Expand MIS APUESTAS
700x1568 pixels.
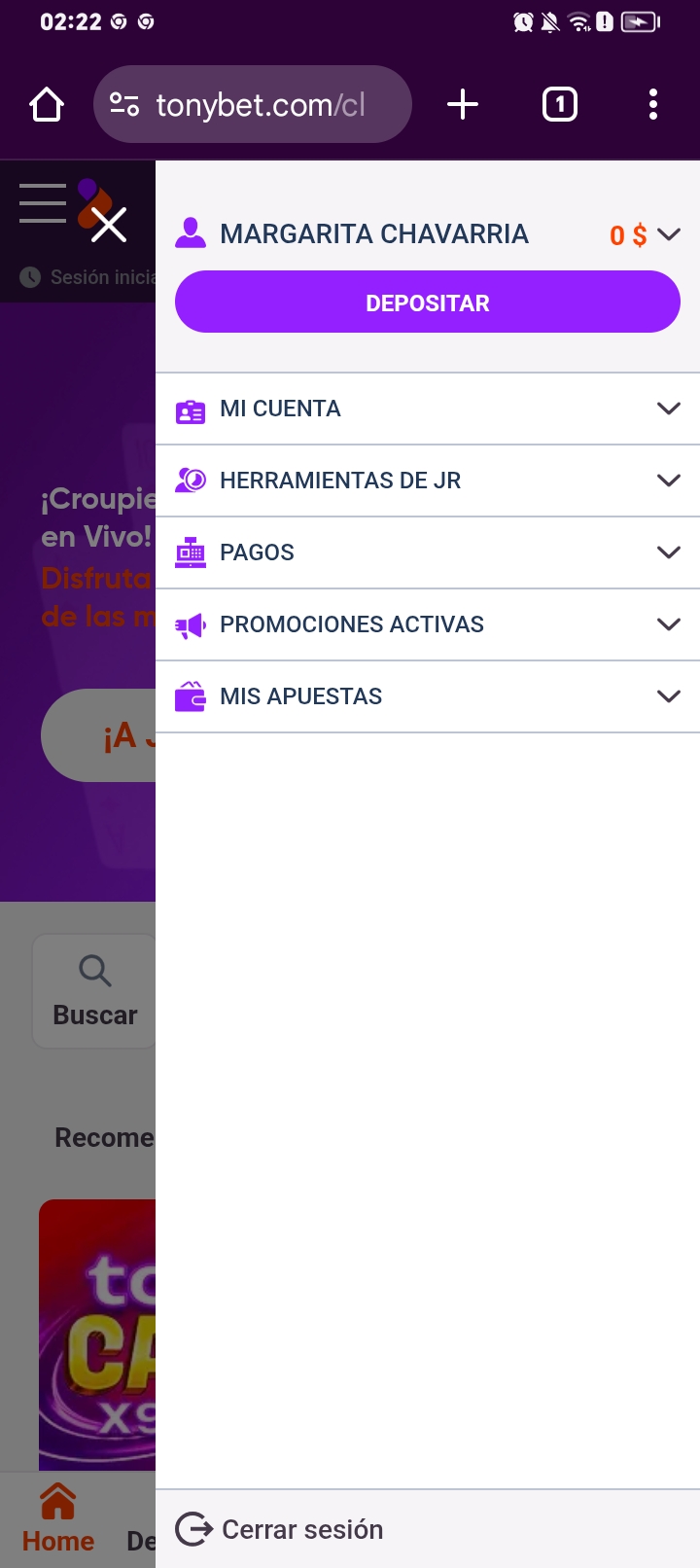428,696
